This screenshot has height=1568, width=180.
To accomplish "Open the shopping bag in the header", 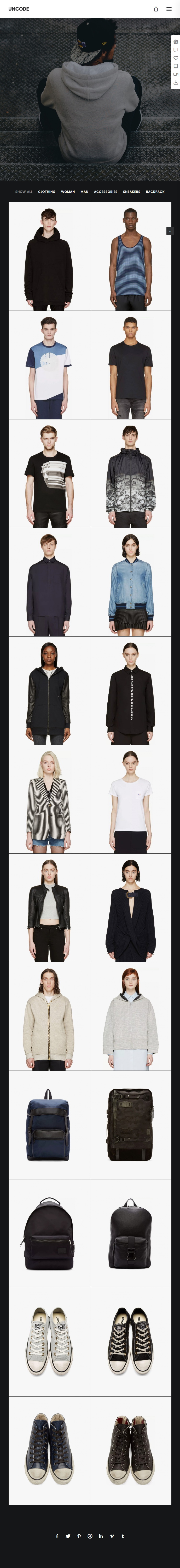I will (156, 9).
